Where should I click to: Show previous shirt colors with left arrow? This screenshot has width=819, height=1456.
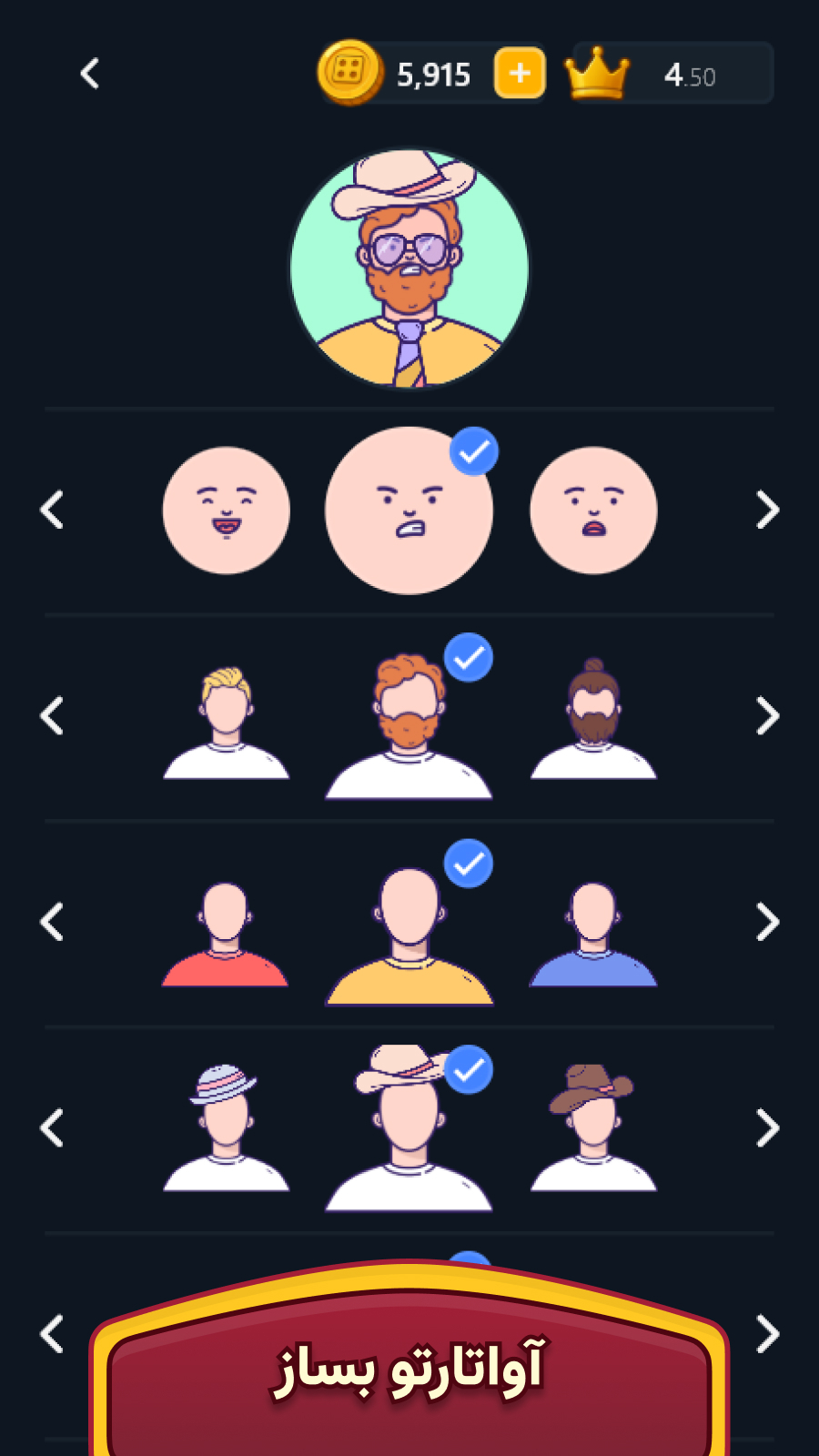[52, 922]
